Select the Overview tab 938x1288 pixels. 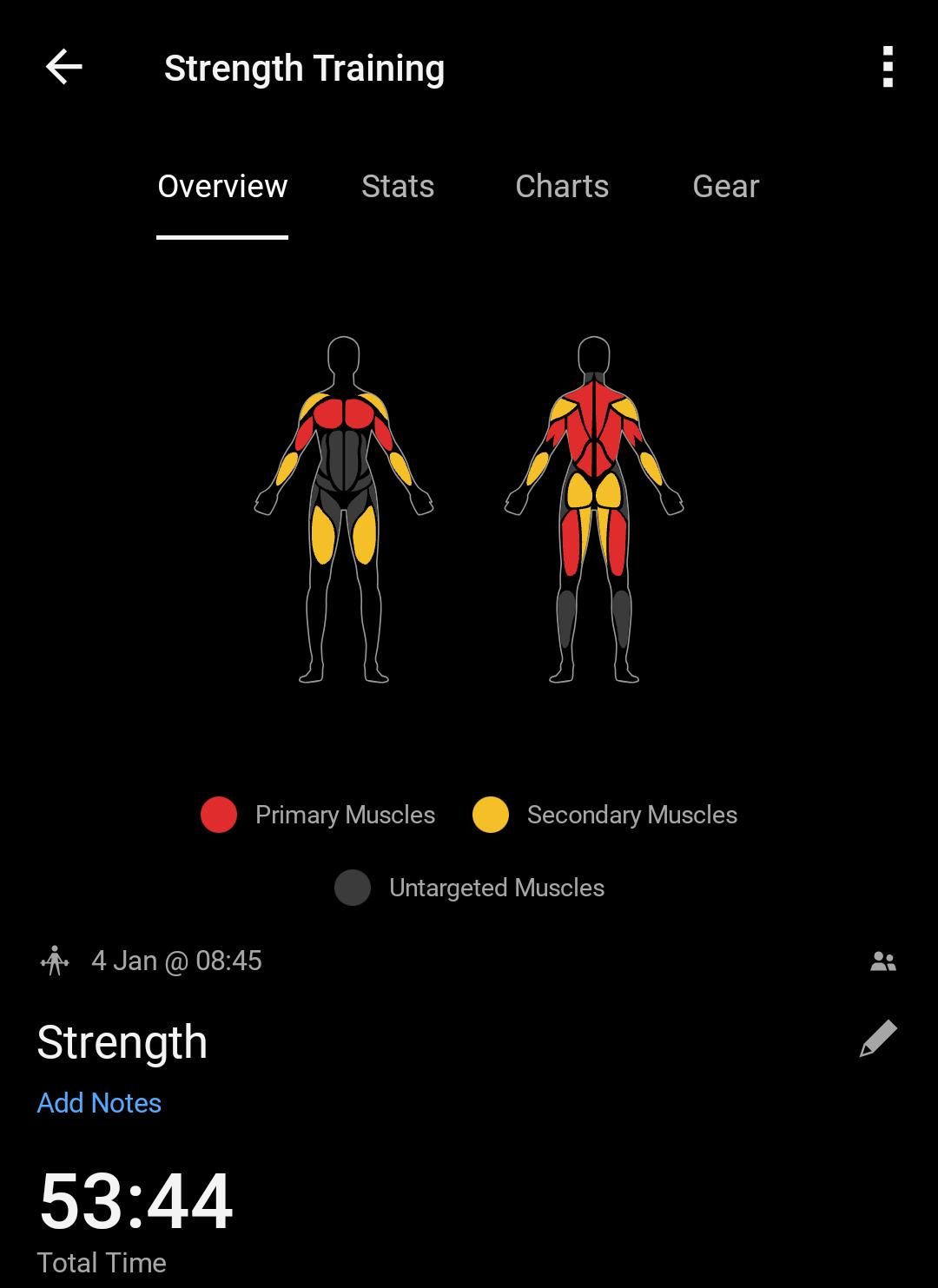pos(222,186)
